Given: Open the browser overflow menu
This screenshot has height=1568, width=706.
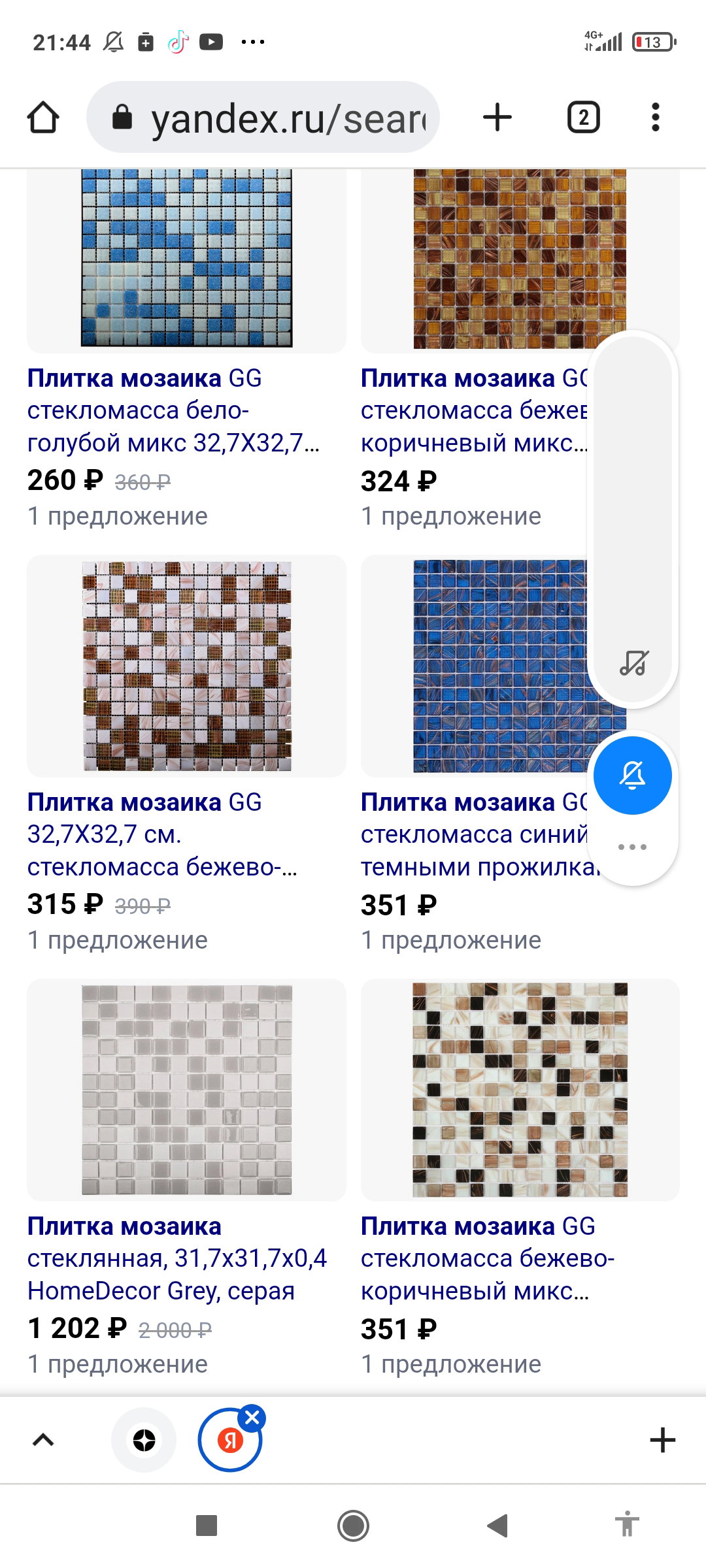Looking at the screenshot, I should (656, 118).
